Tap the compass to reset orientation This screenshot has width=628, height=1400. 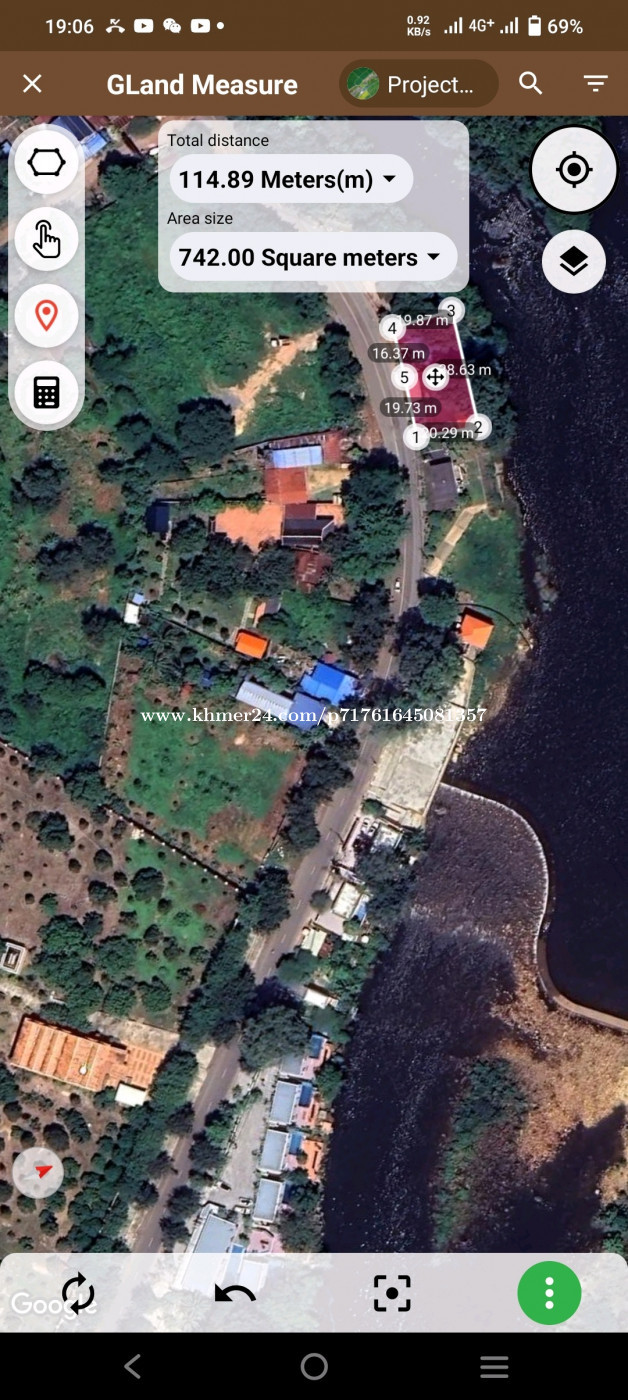tap(39, 1172)
